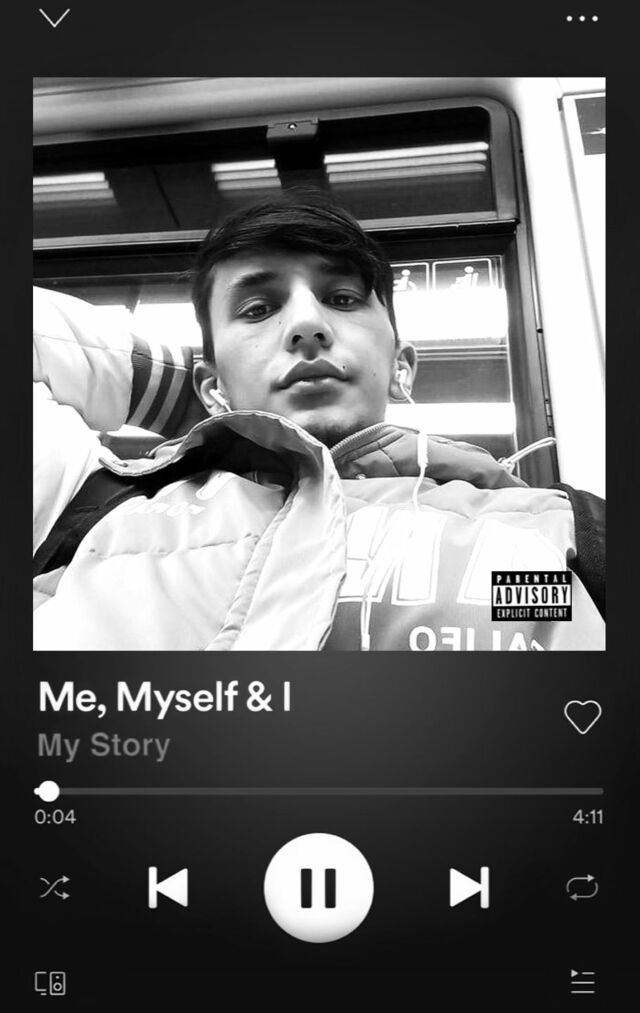Toggle repeat mode
This screenshot has width=640, height=1013.
pyautogui.click(x=582, y=888)
